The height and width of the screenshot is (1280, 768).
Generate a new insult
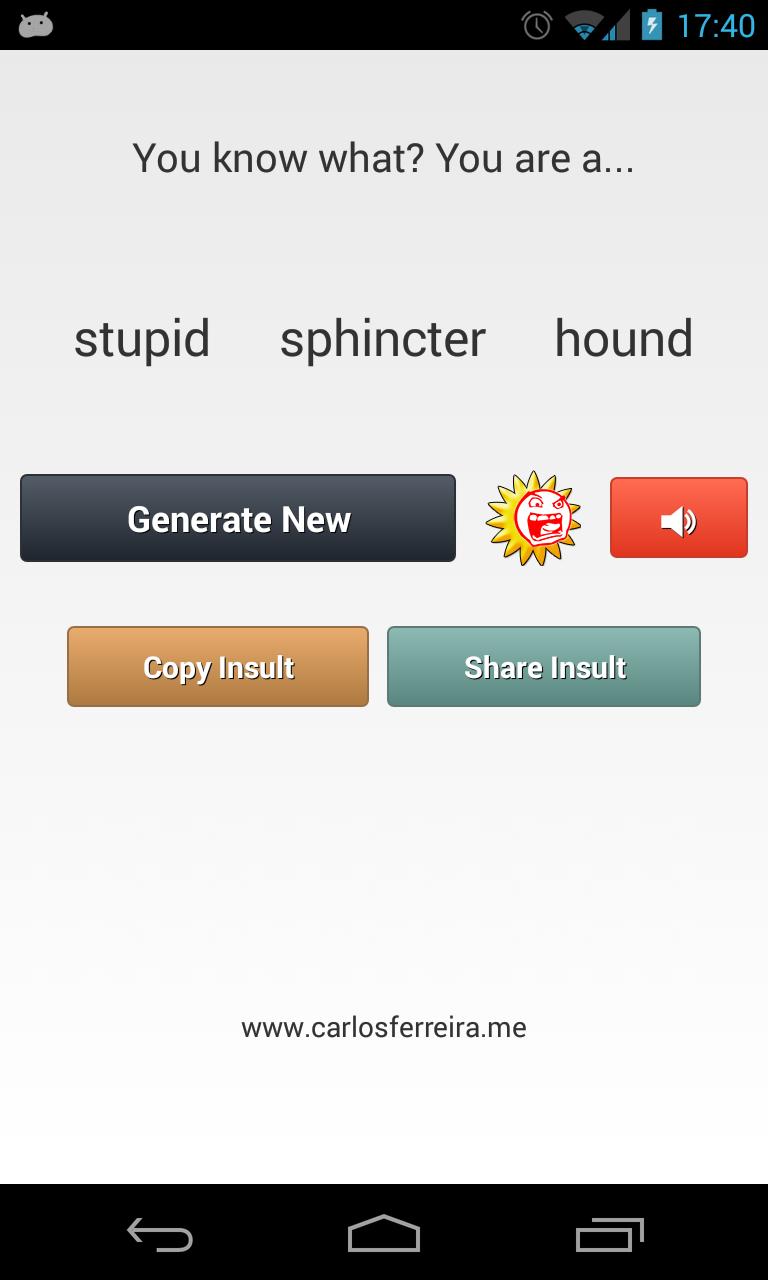click(238, 518)
